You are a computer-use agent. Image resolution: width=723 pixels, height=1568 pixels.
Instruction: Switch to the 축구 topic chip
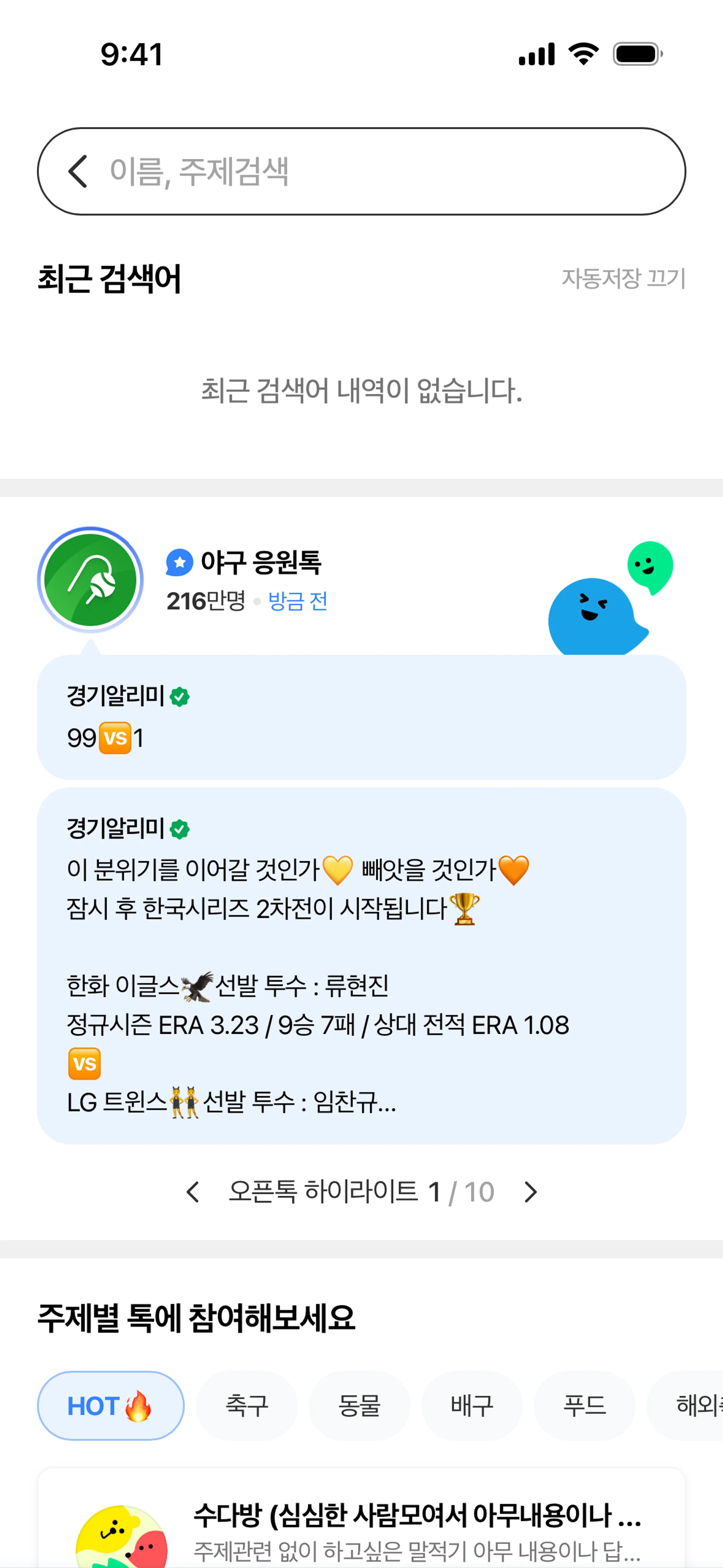coord(247,1406)
